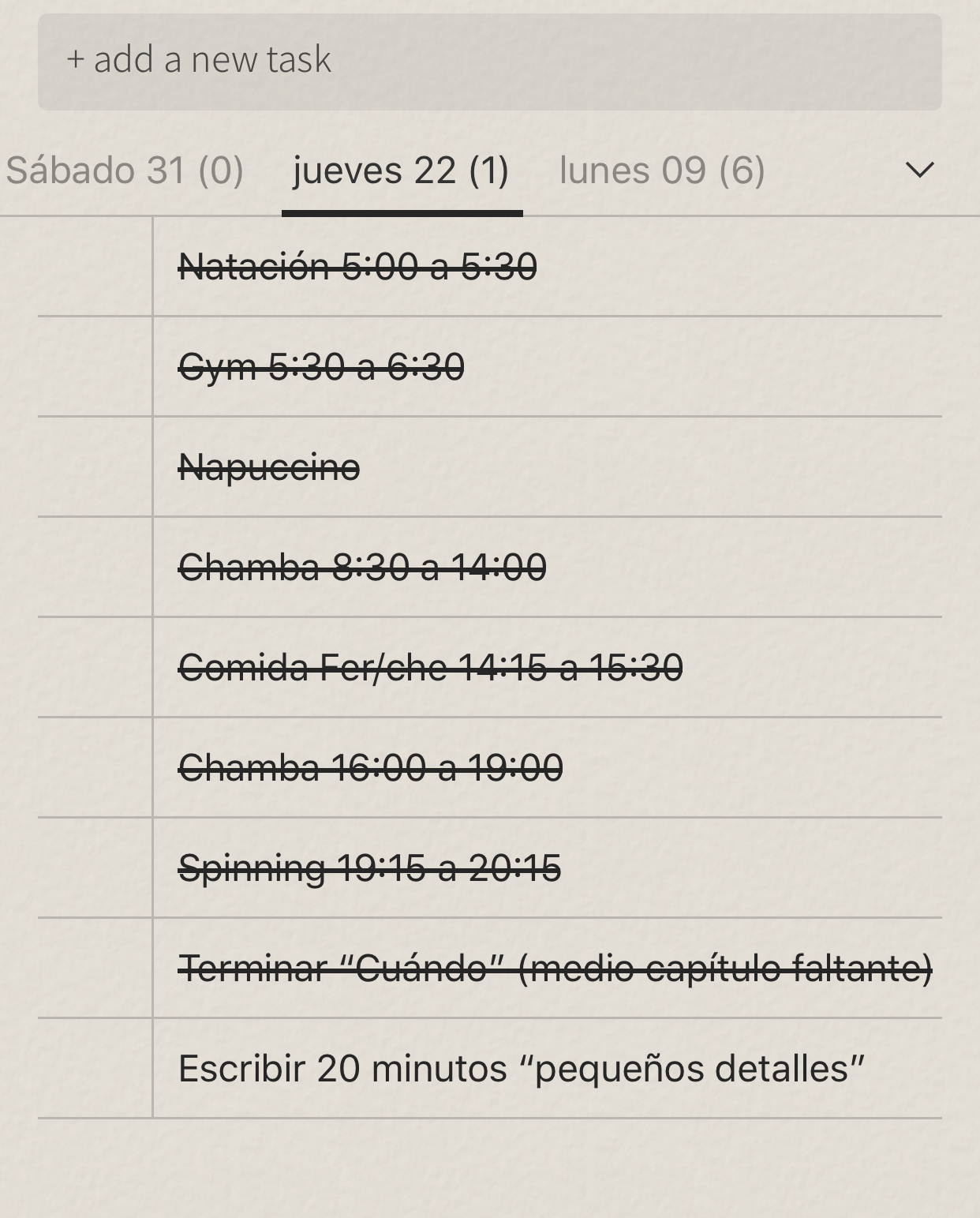Open the Chamba 16:00 a 19:00 task
The width and height of the screenshot is (980, 1218).
pyautogui.click(x=370, y=768)
